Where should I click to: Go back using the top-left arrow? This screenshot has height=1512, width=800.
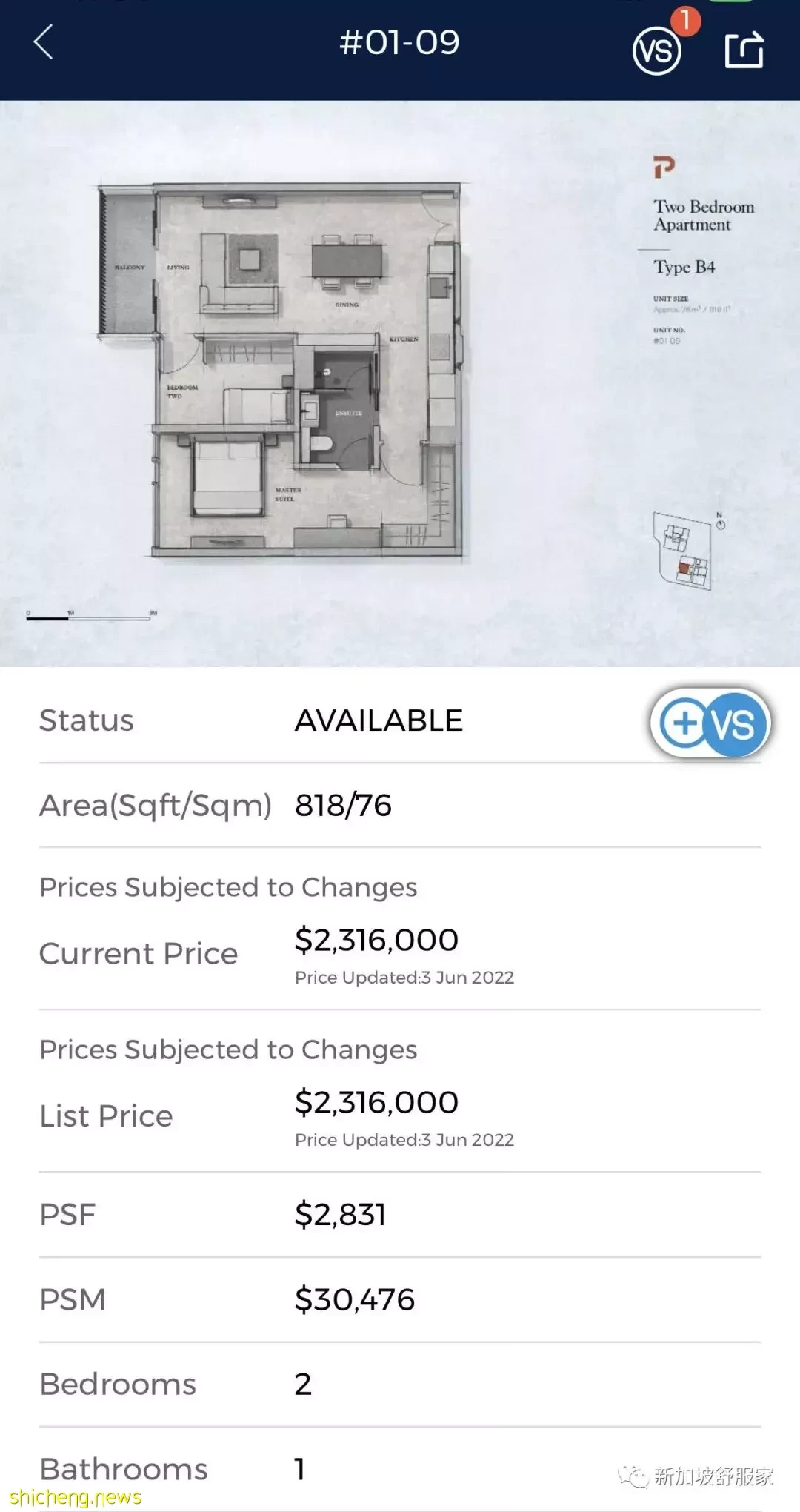44,42
